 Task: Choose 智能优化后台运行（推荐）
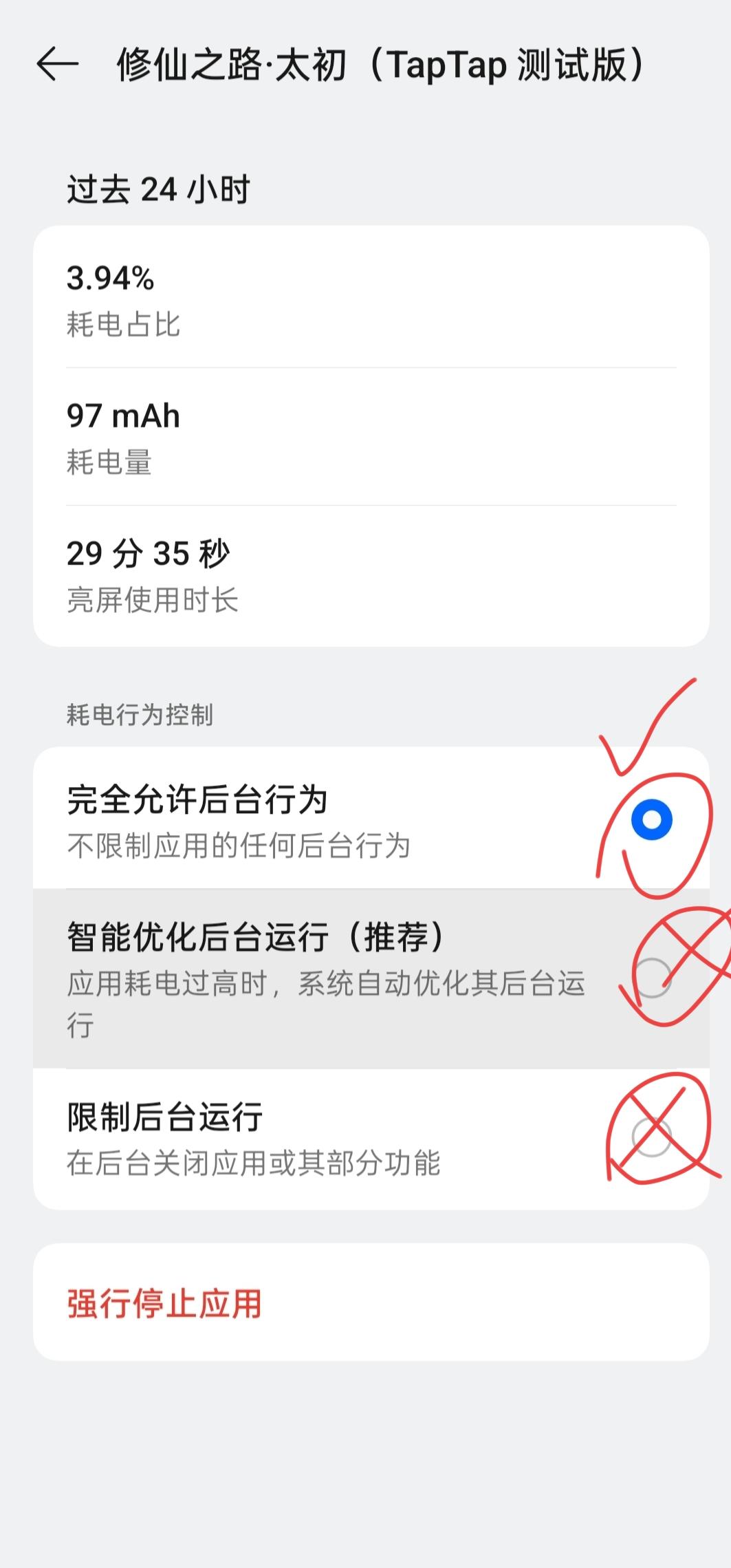651,978
